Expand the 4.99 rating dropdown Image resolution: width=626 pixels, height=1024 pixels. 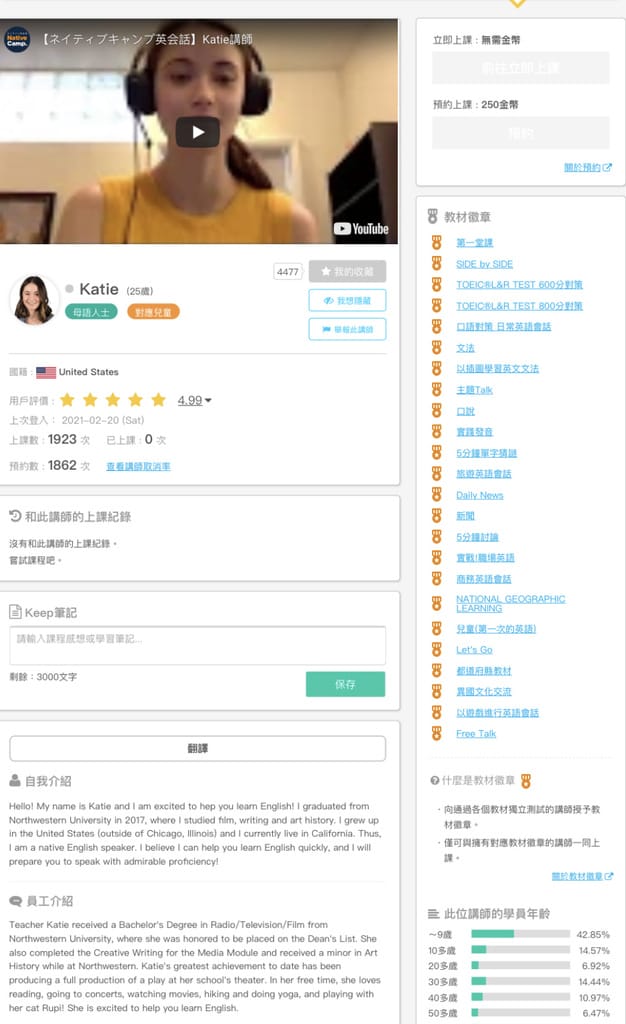tap(195, 400)
